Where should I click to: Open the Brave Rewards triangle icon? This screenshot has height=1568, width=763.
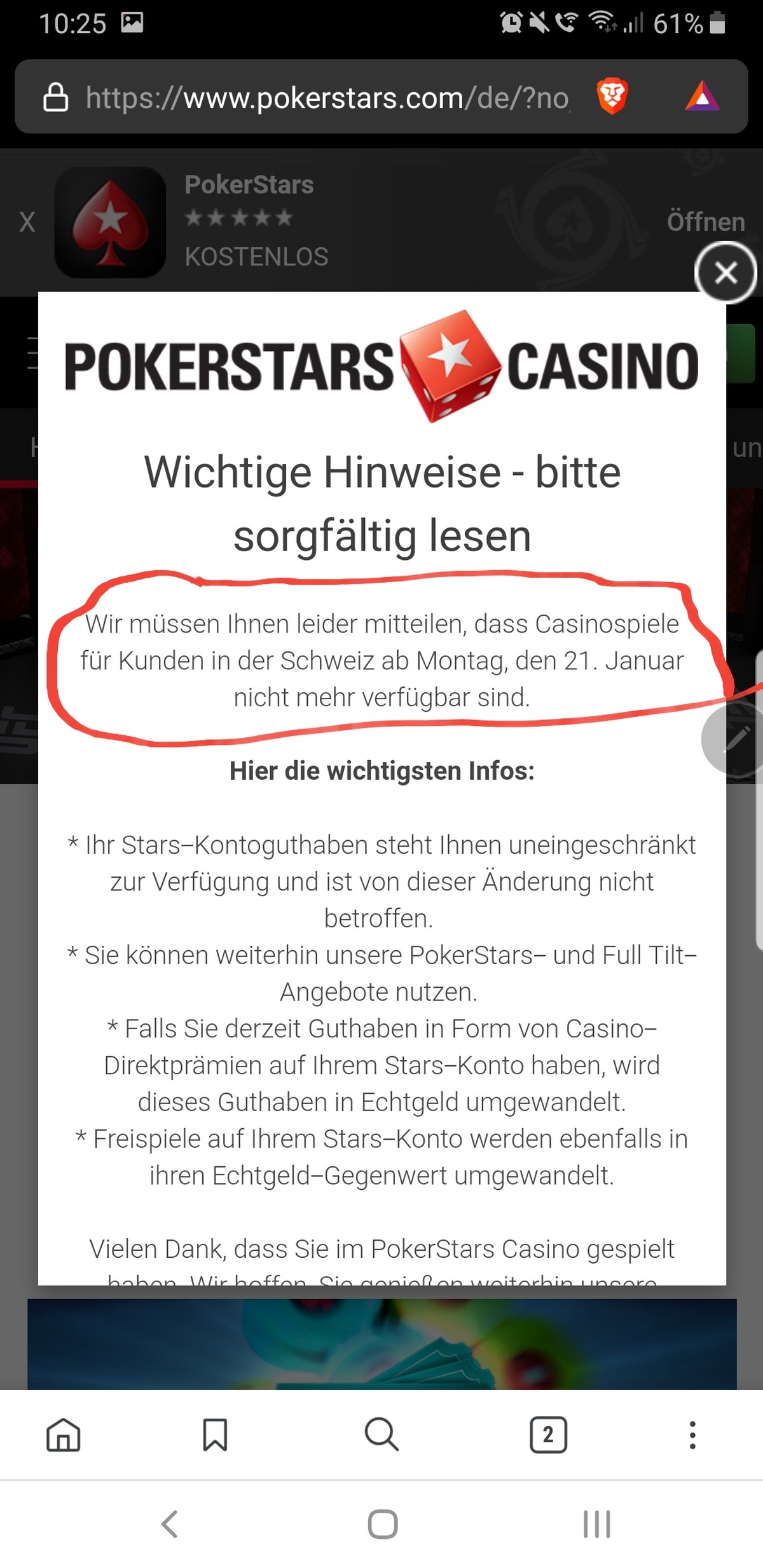(702, 97)
